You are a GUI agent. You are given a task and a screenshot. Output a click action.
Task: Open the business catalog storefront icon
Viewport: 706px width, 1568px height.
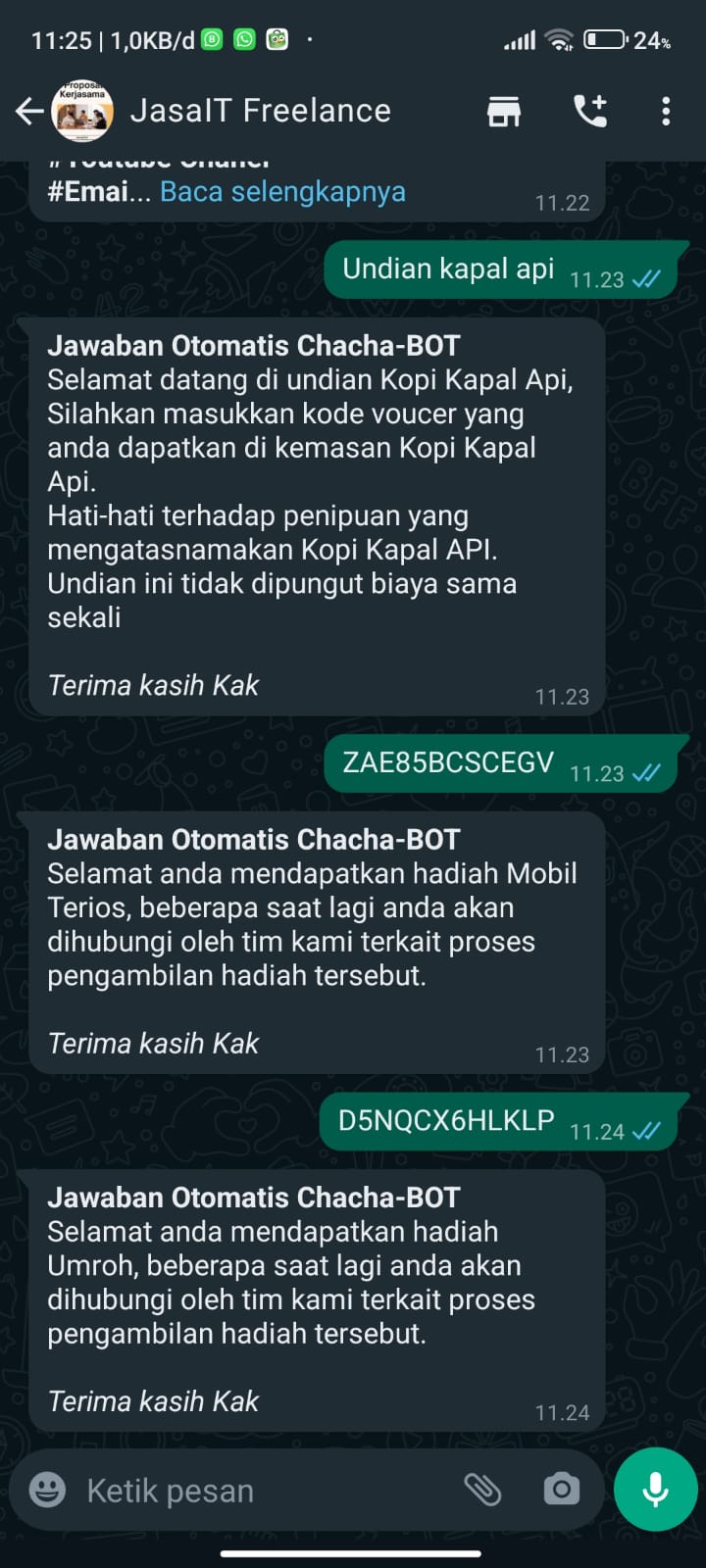(x=504, y=112)
